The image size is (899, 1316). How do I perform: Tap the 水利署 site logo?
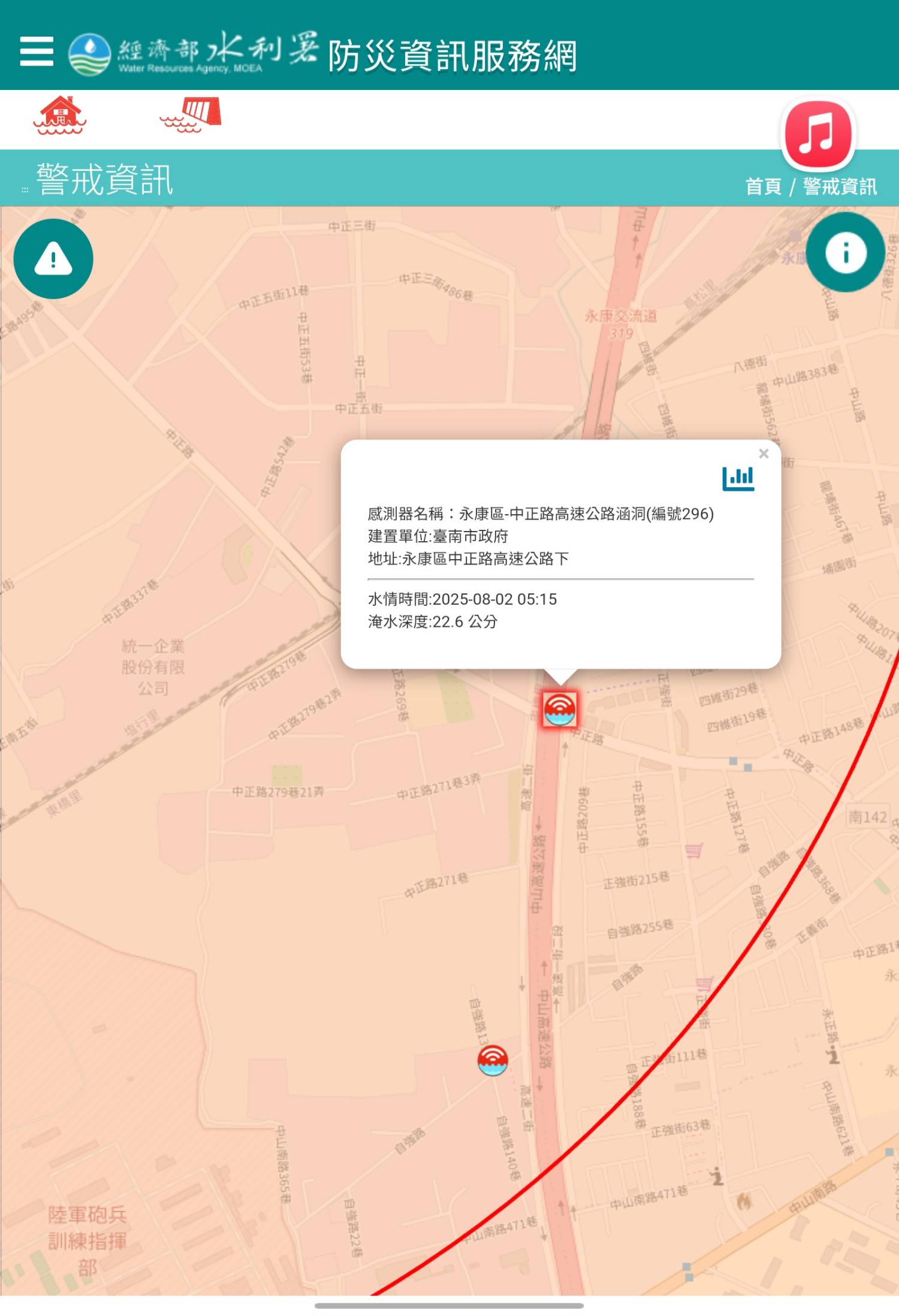pyautogui.click(x=193, y=53)
